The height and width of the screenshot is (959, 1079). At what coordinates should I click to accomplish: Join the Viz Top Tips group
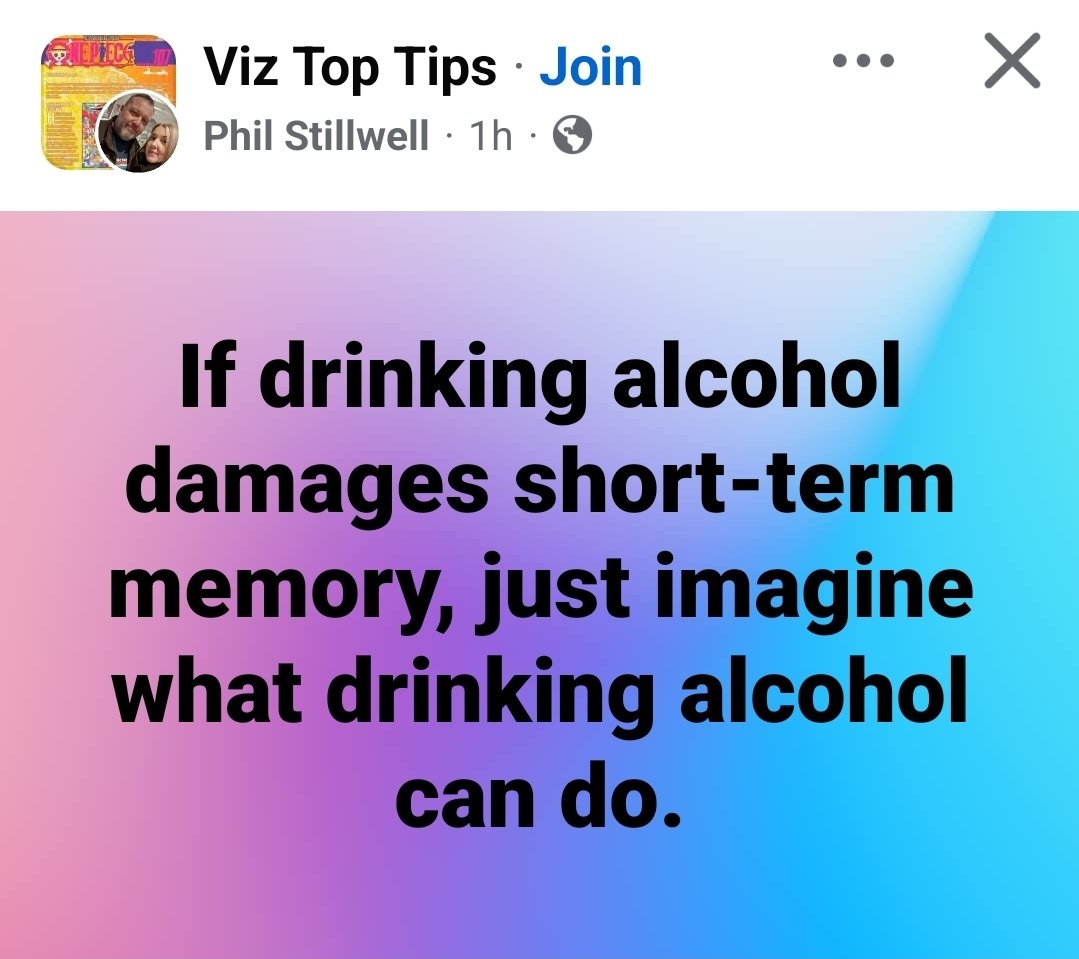tap(590, 67)
